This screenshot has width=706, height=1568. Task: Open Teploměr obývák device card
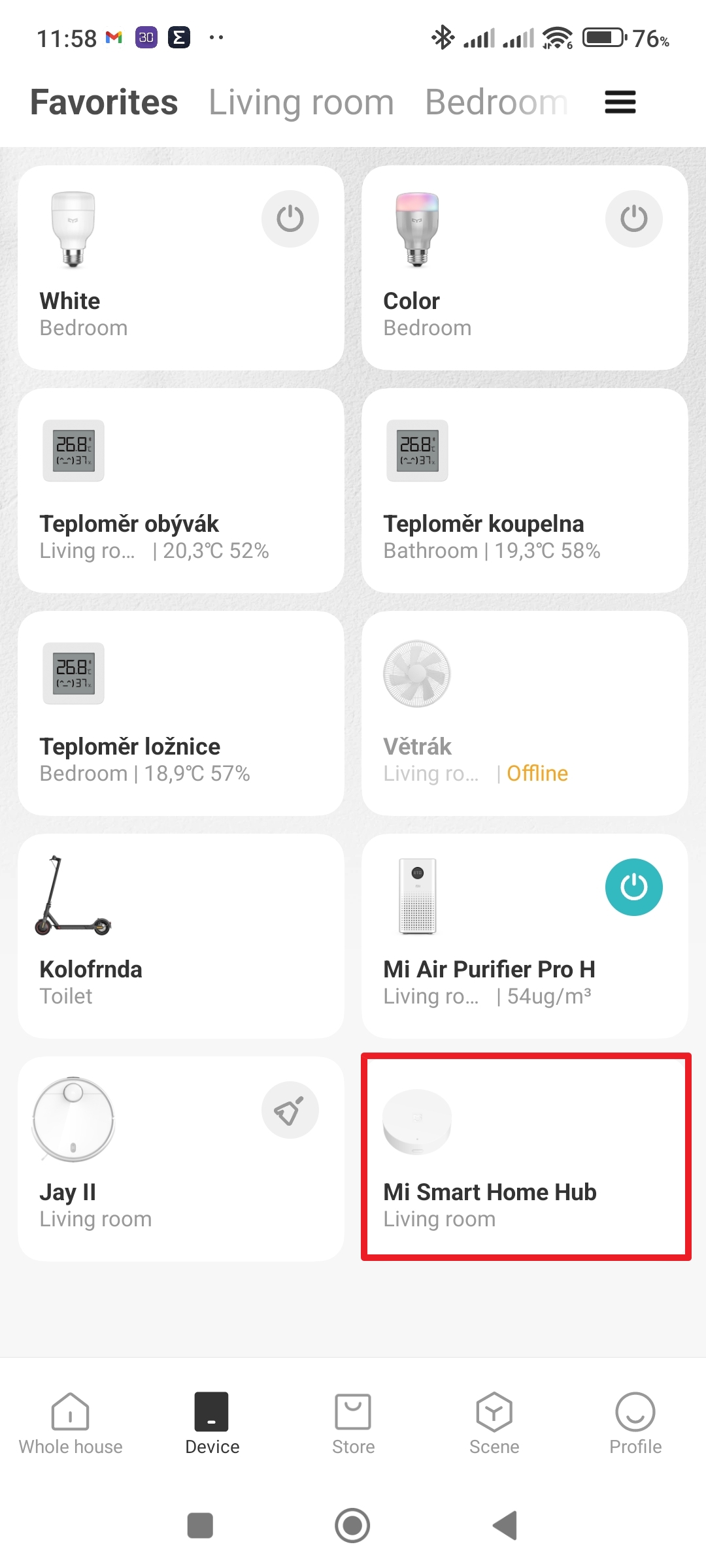point(181,491)
